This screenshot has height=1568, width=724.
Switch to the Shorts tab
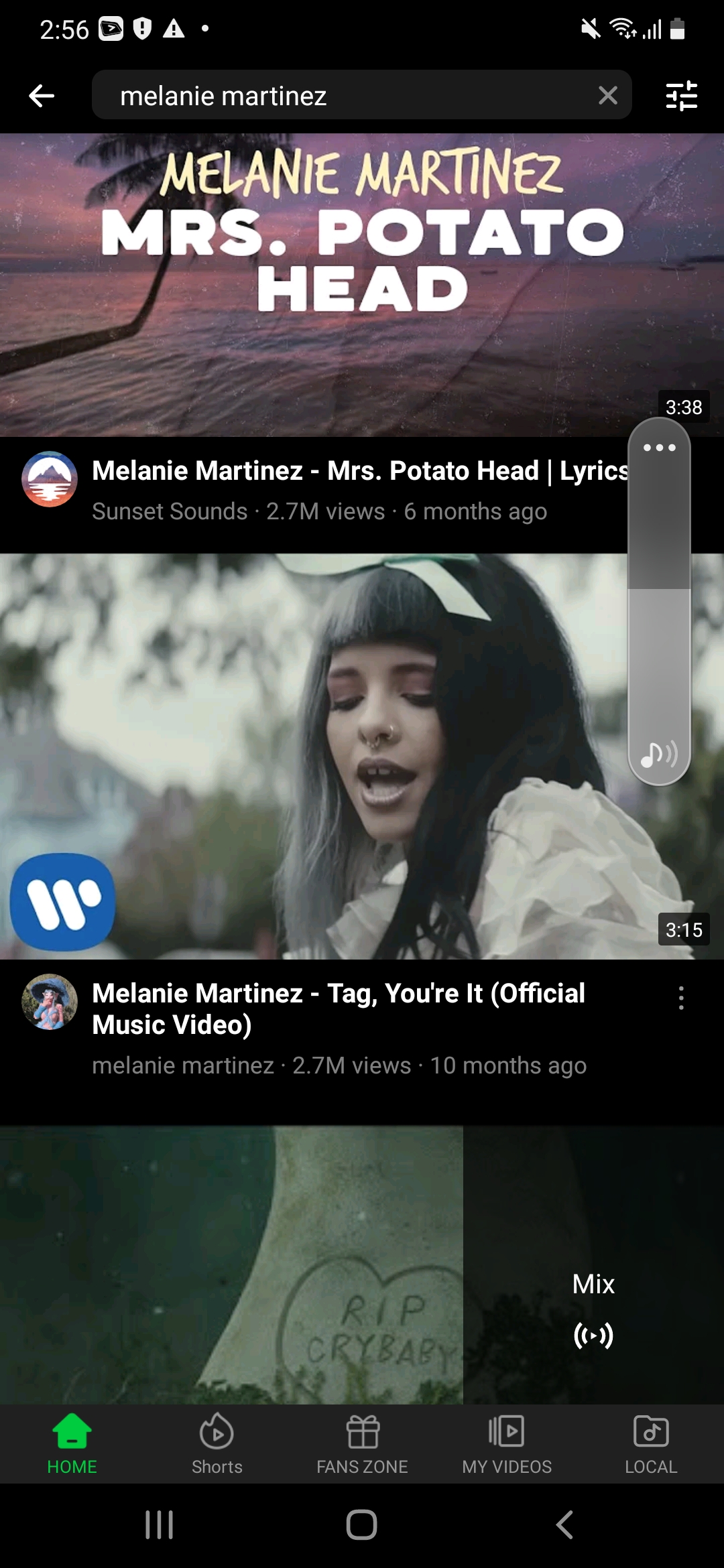pos(217,1443)
